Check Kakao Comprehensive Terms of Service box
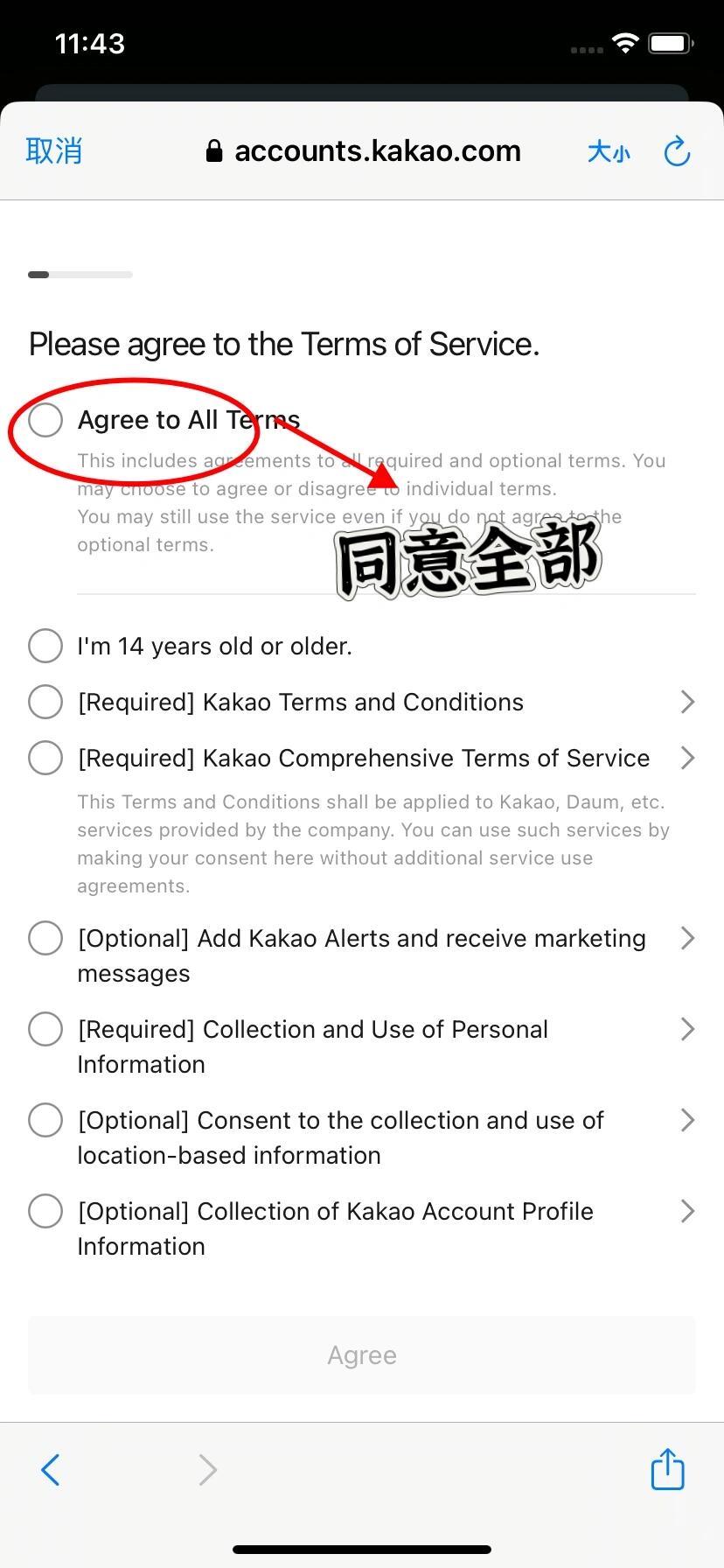 45,758
